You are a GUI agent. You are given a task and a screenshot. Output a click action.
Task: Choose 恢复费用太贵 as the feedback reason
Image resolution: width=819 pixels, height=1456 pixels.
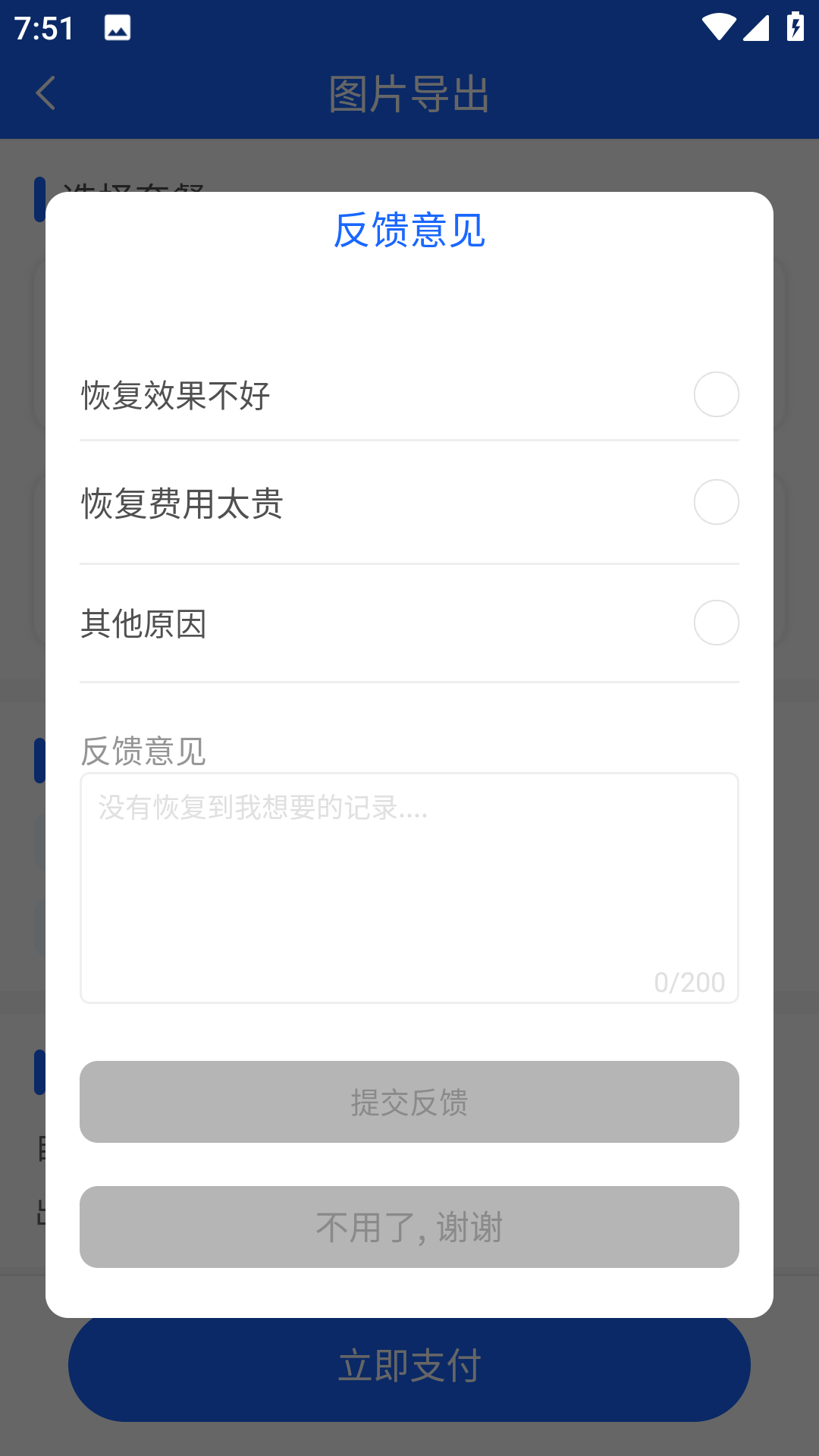(x=716, y=502)
